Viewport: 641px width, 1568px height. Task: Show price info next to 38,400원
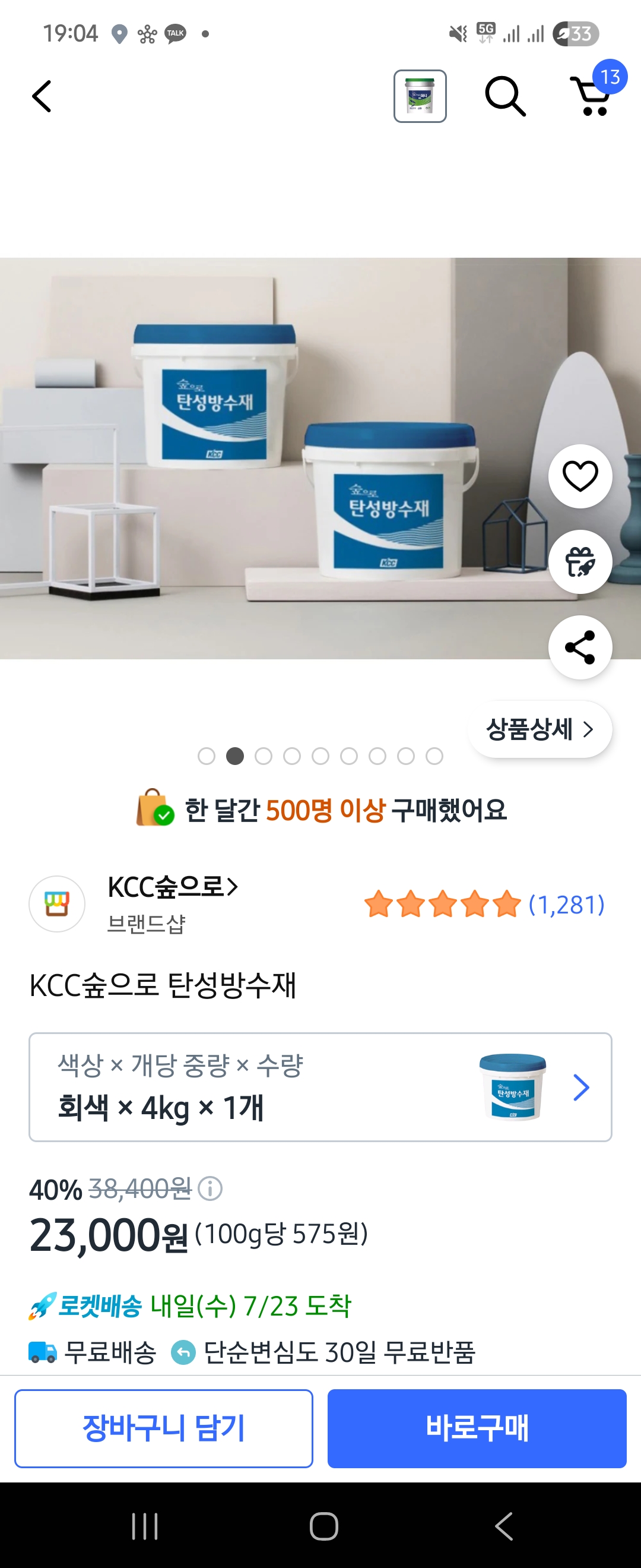(211, 1188)
